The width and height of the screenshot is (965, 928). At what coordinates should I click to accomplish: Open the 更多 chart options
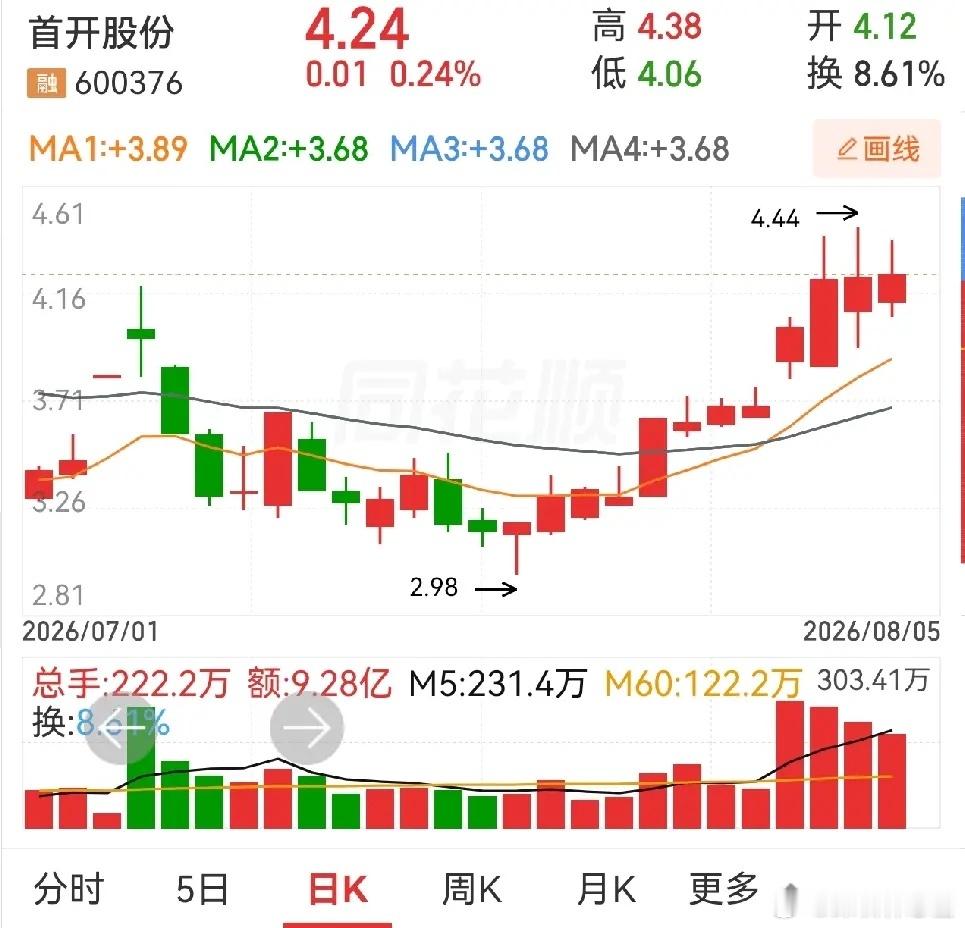(x=724, y=889)
